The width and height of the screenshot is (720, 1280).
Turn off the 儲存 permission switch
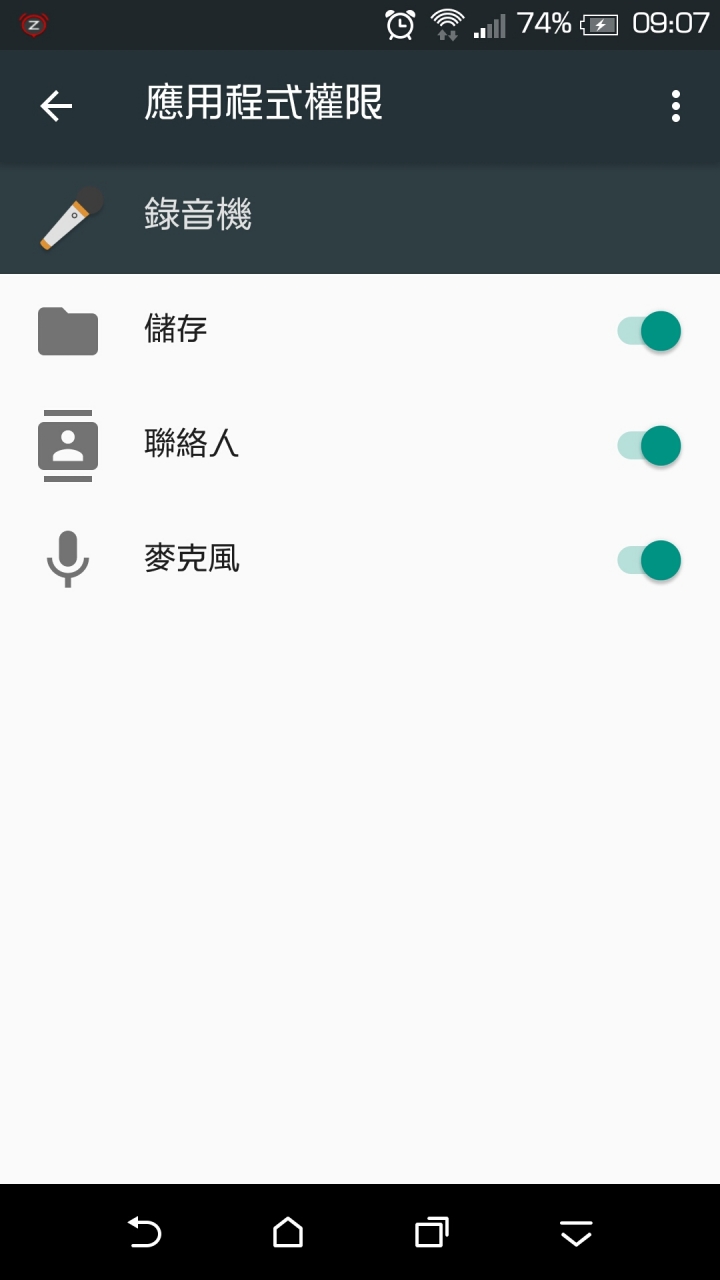pyautogui.click(x=649, y=330)
